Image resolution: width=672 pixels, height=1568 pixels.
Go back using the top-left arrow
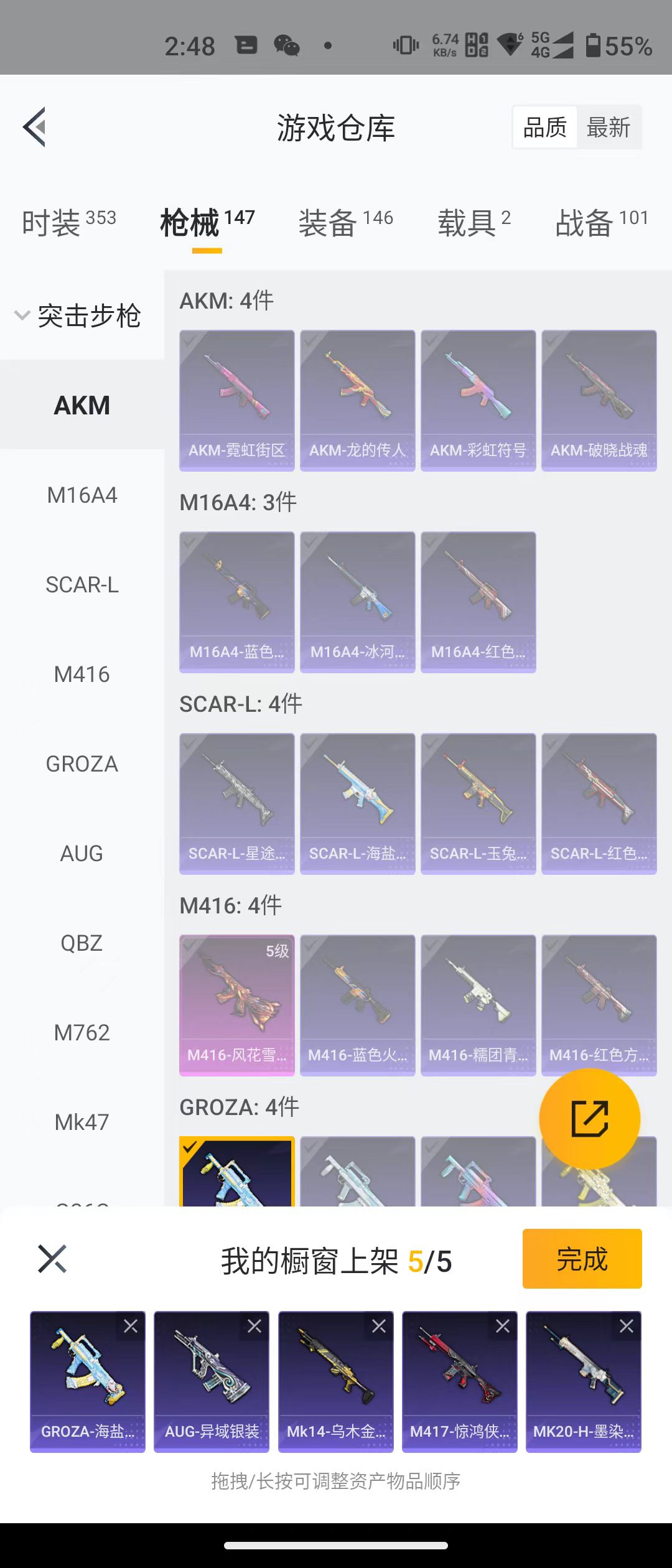(35, 127)
